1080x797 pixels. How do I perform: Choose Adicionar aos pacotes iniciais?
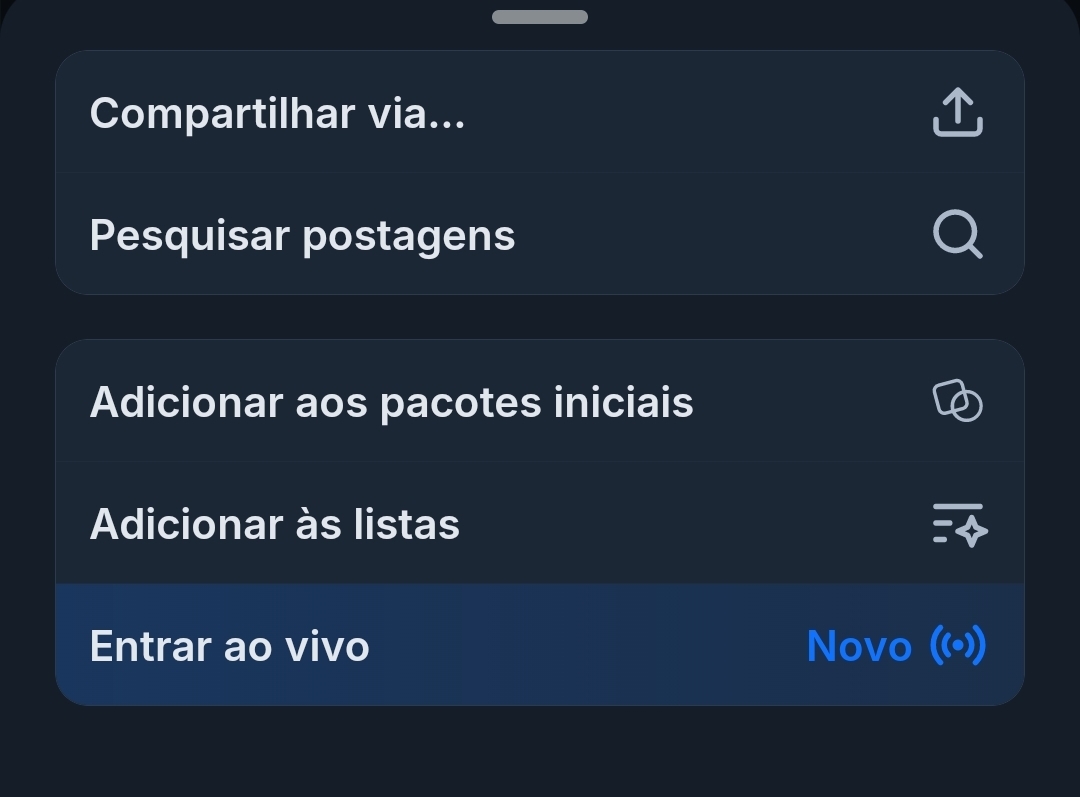tap(540, 402)
